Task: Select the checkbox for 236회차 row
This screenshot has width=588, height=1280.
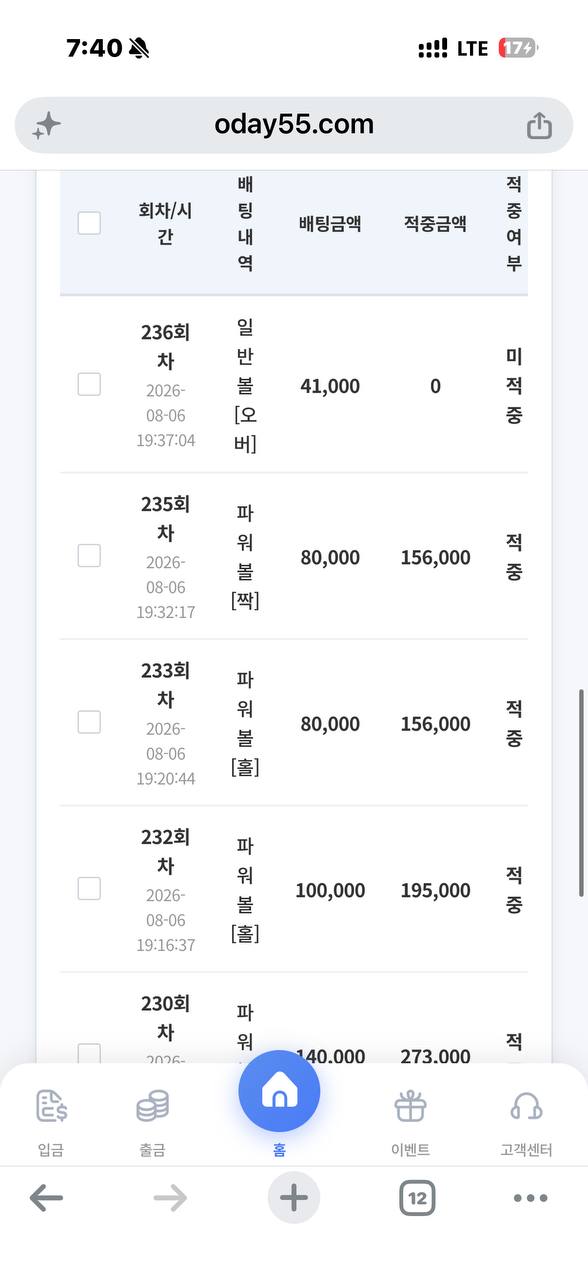Action: click(89, 384)
